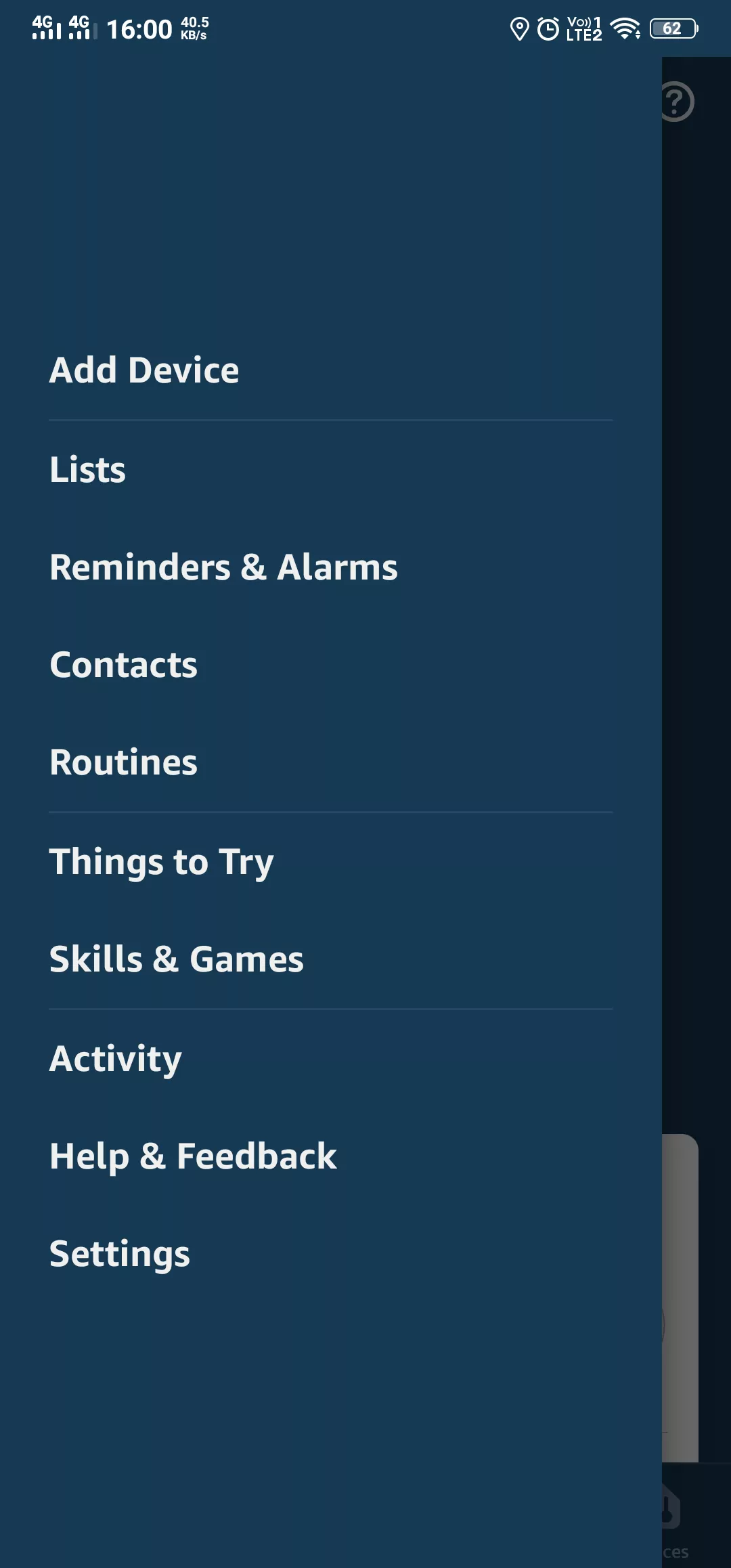Screen dimensions: 731x1568
Task: Tap the help question mark icon
Action: (677, 102)
